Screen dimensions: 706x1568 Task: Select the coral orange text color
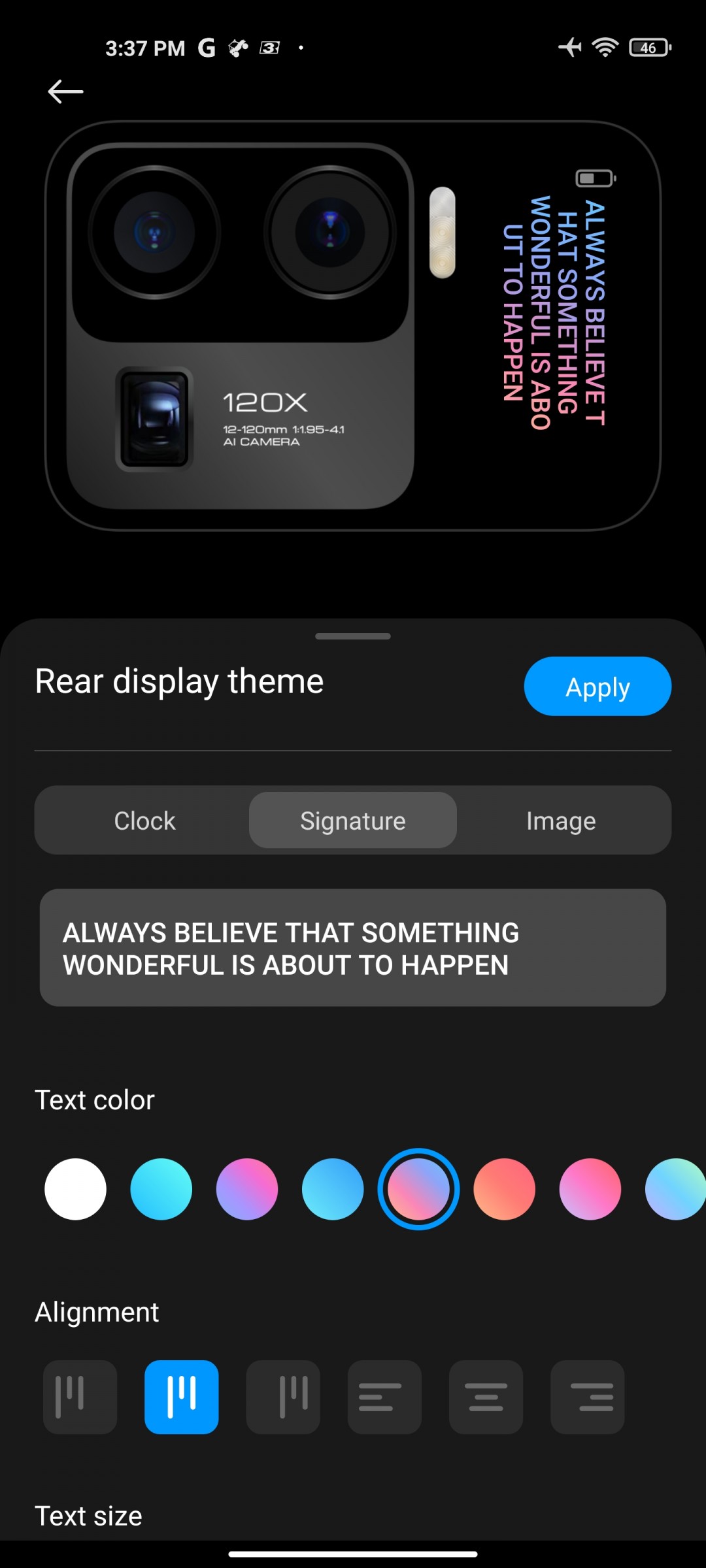(504, 1189)
